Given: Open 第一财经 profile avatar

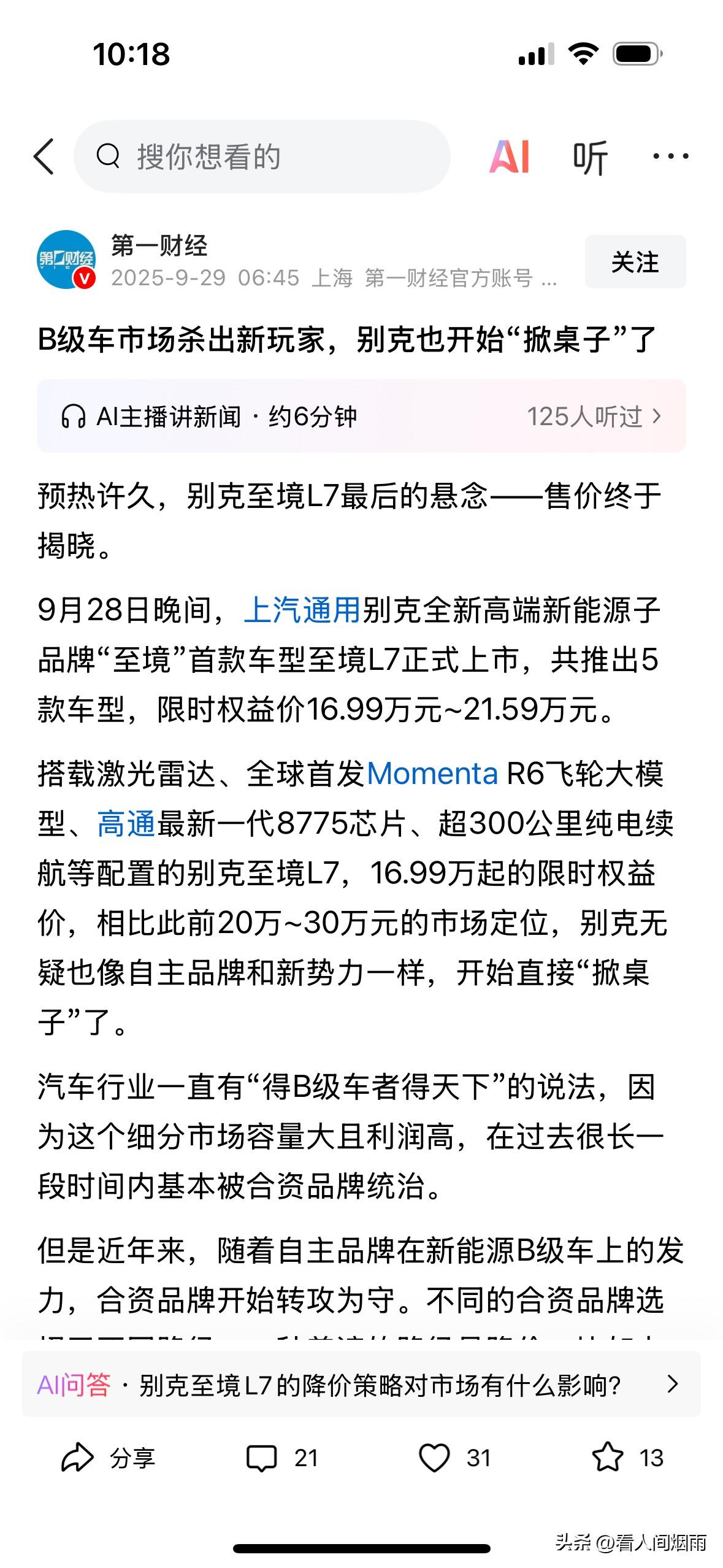Looking at the screenshot, I should click(x=66, y=259).
